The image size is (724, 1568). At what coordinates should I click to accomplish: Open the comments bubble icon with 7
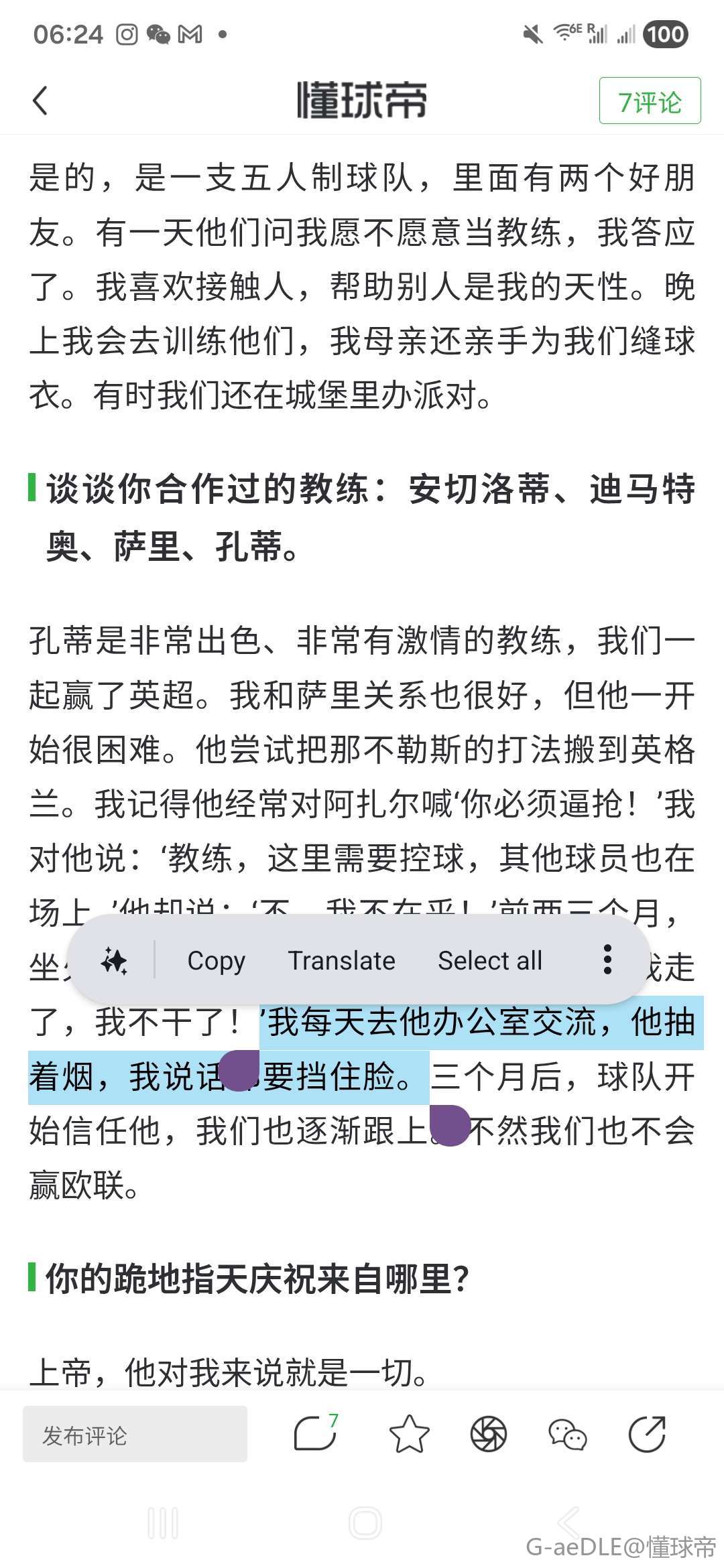coord(315,1434)
